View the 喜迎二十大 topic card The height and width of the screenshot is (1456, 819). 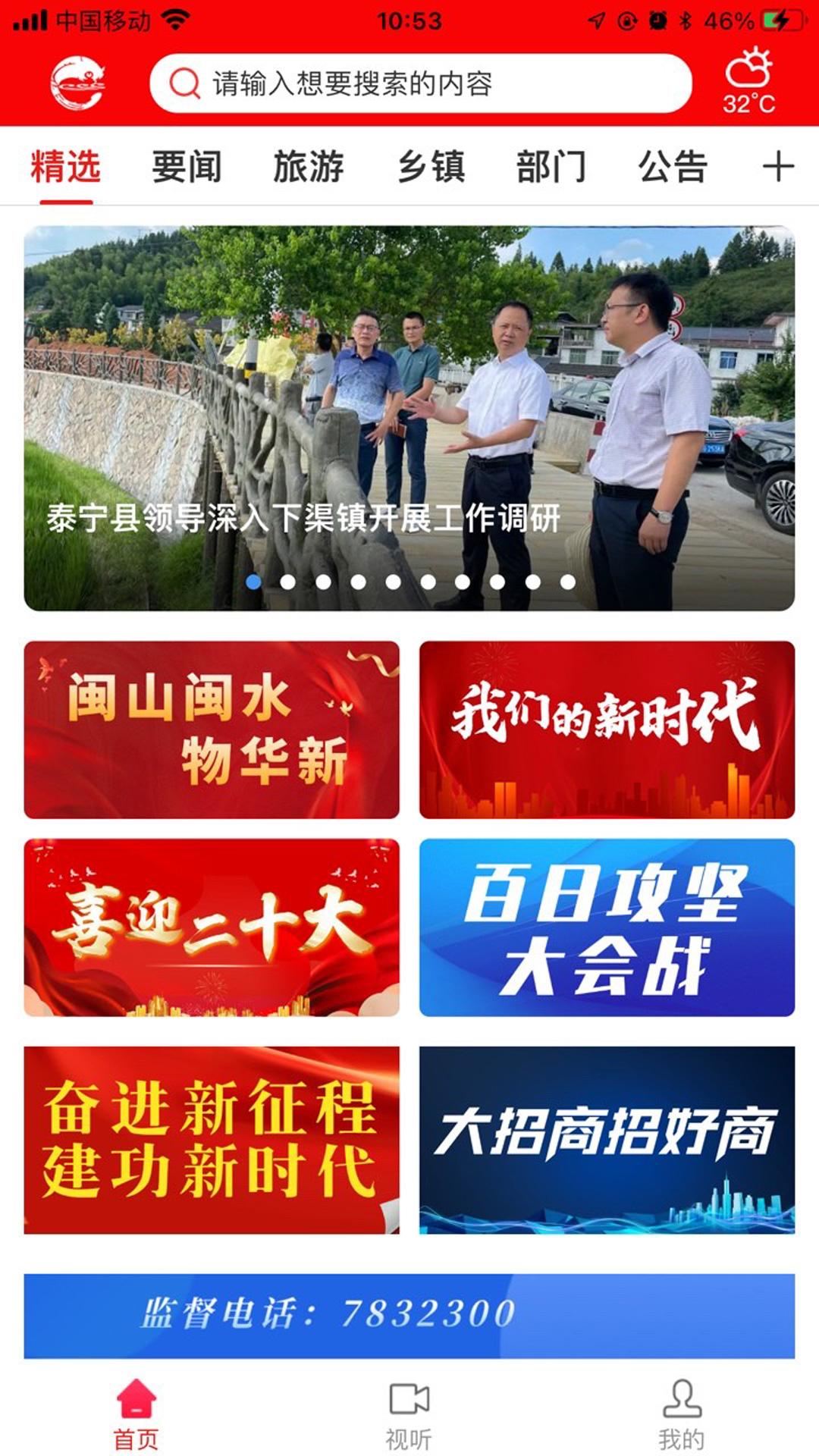coord(212,927)
